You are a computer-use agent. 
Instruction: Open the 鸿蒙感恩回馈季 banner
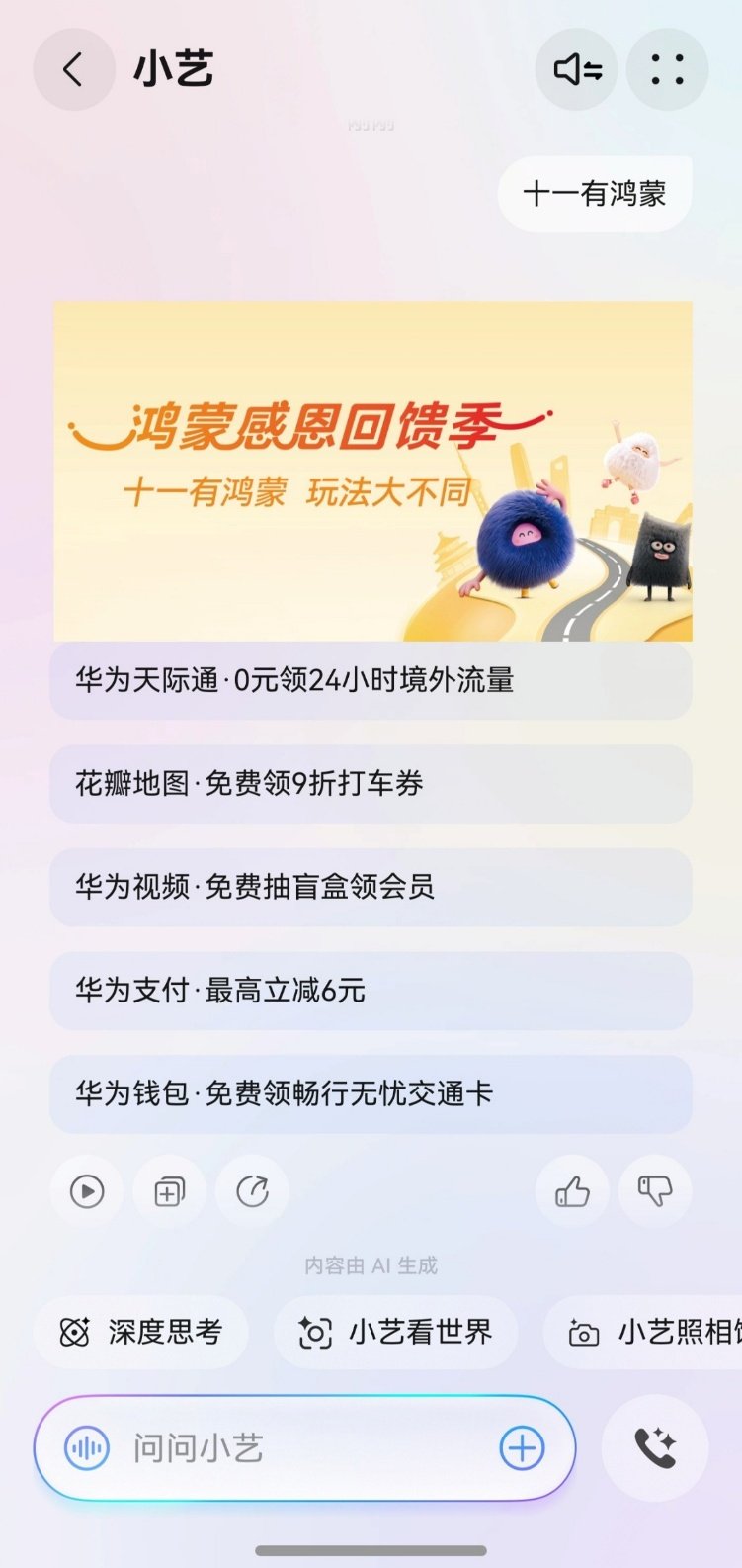371,471
